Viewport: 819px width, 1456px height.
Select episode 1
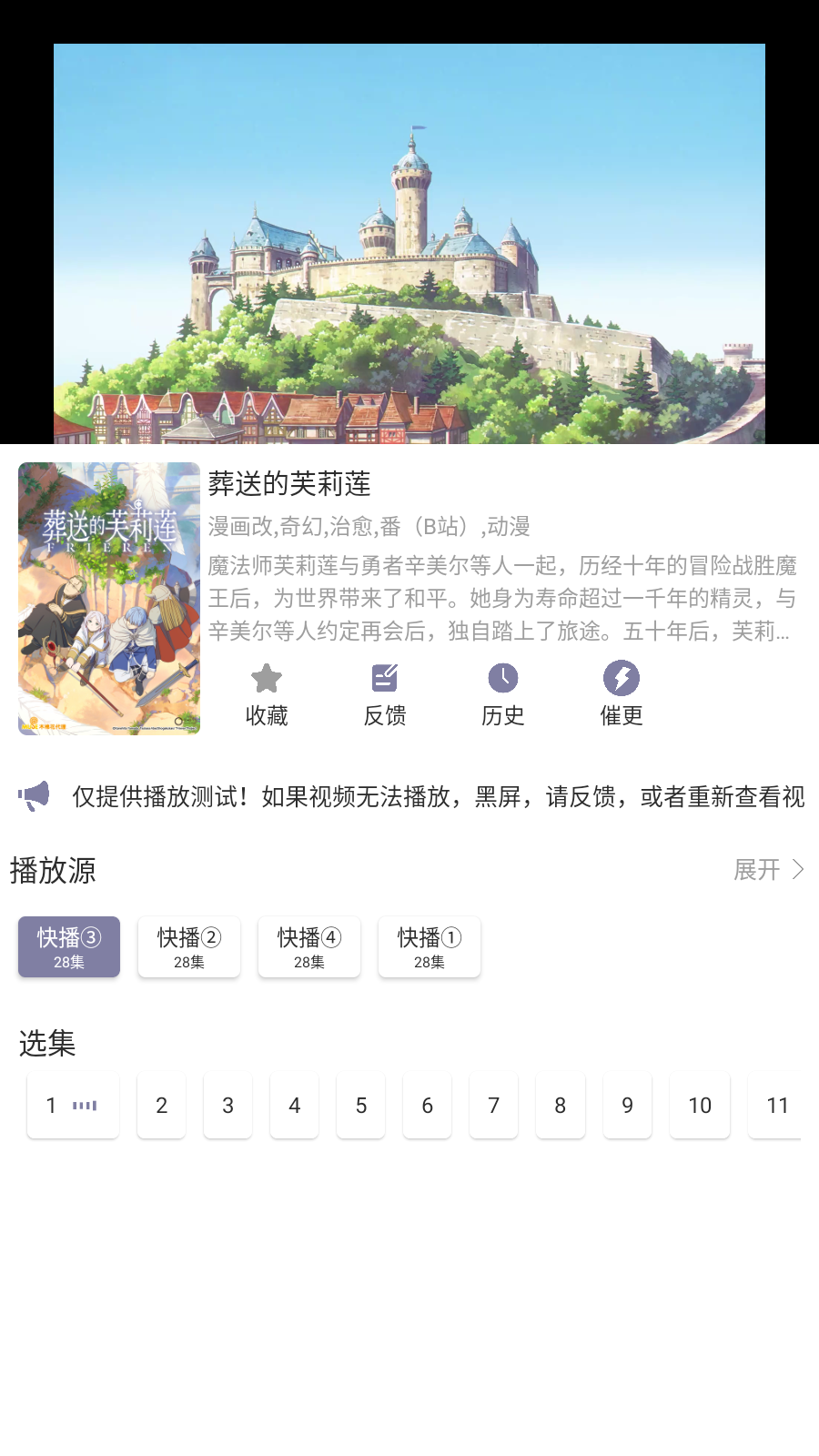click(73, 1106)
